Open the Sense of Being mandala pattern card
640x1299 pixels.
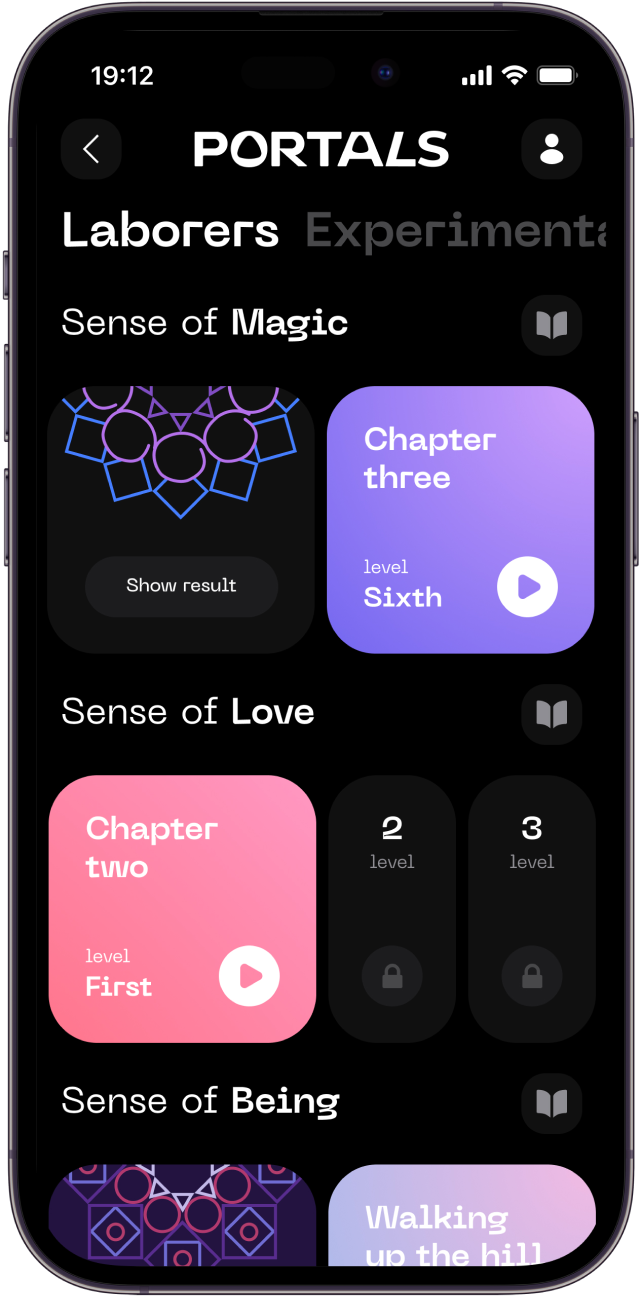coord(182,1215)
